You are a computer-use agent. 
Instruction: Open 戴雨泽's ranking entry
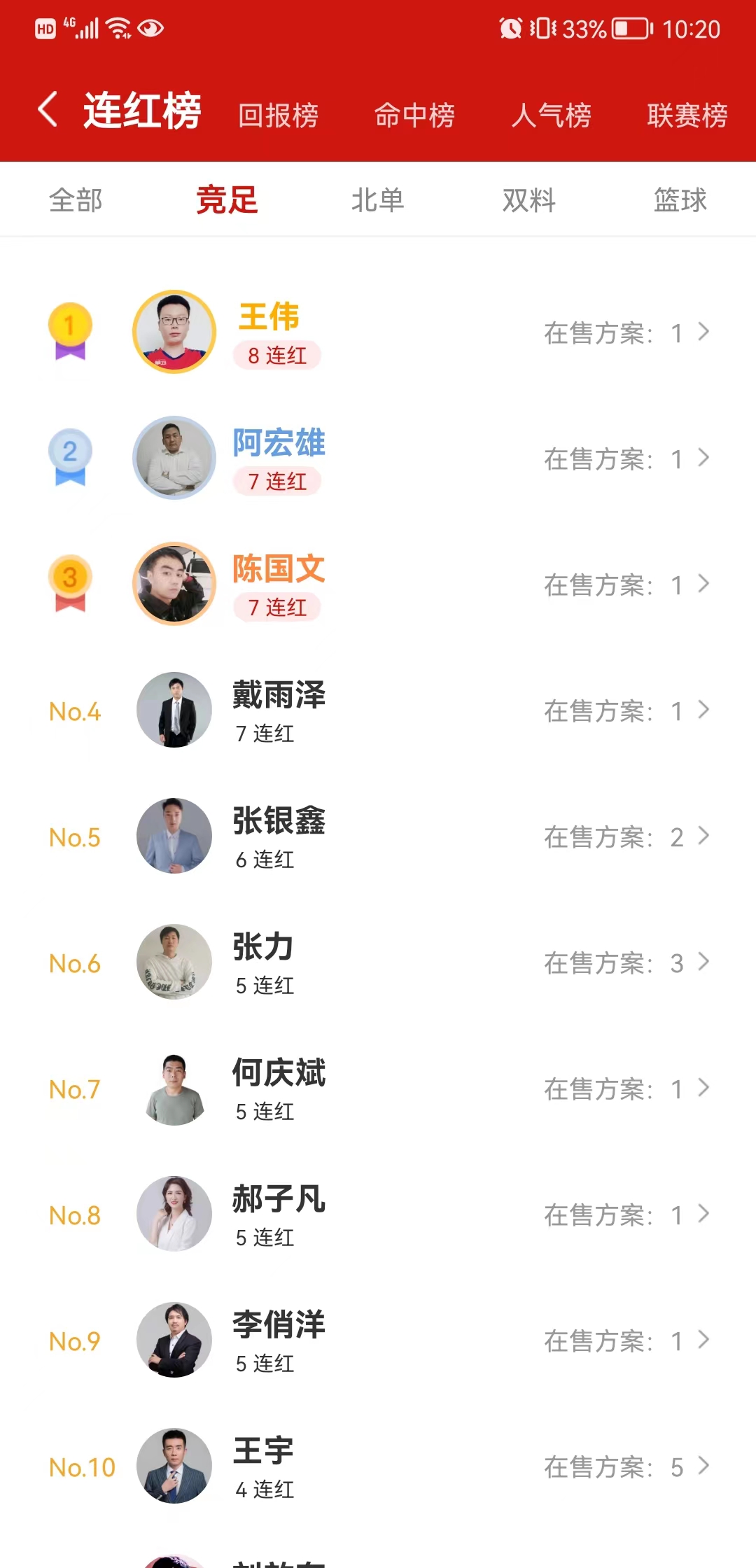point(378,710)
